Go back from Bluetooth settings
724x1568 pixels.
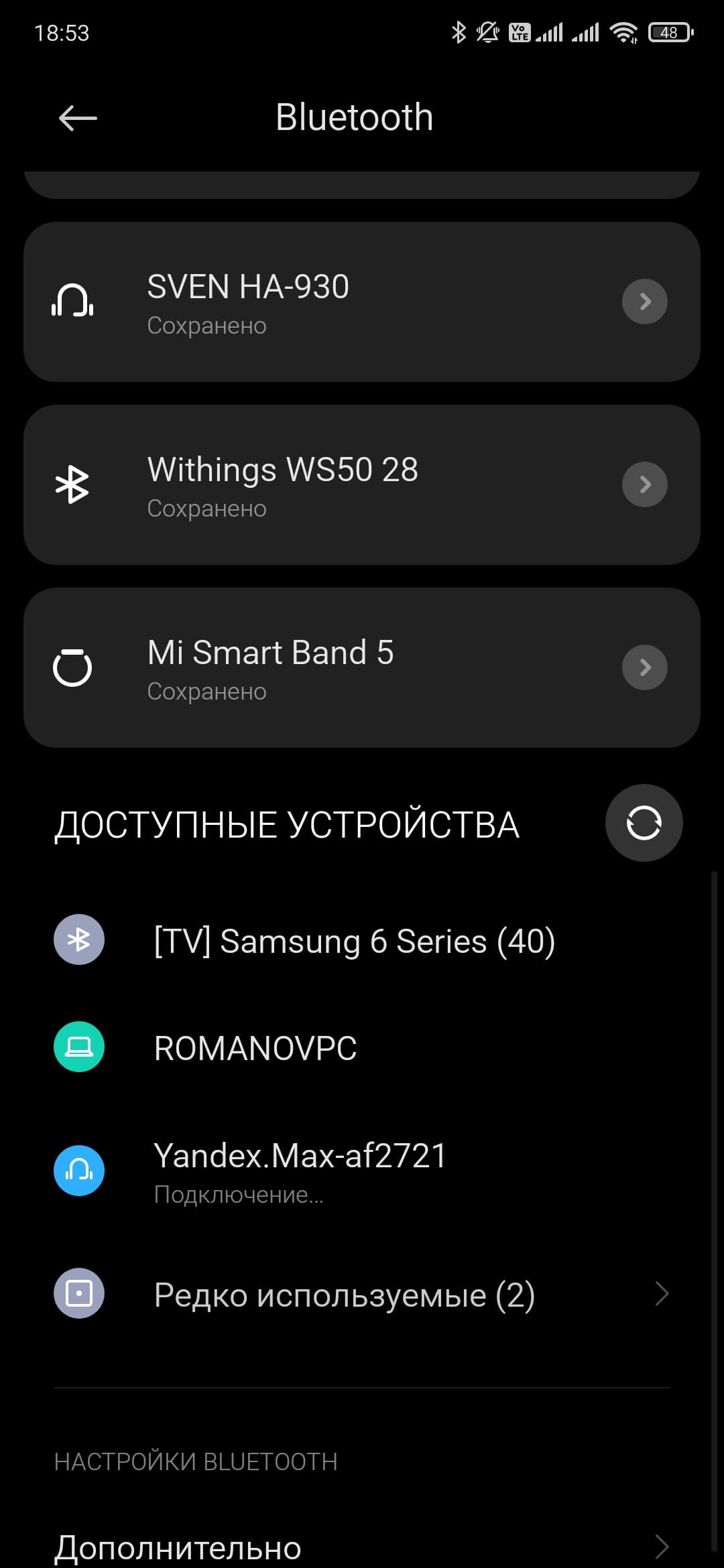(x=78, y=119)
